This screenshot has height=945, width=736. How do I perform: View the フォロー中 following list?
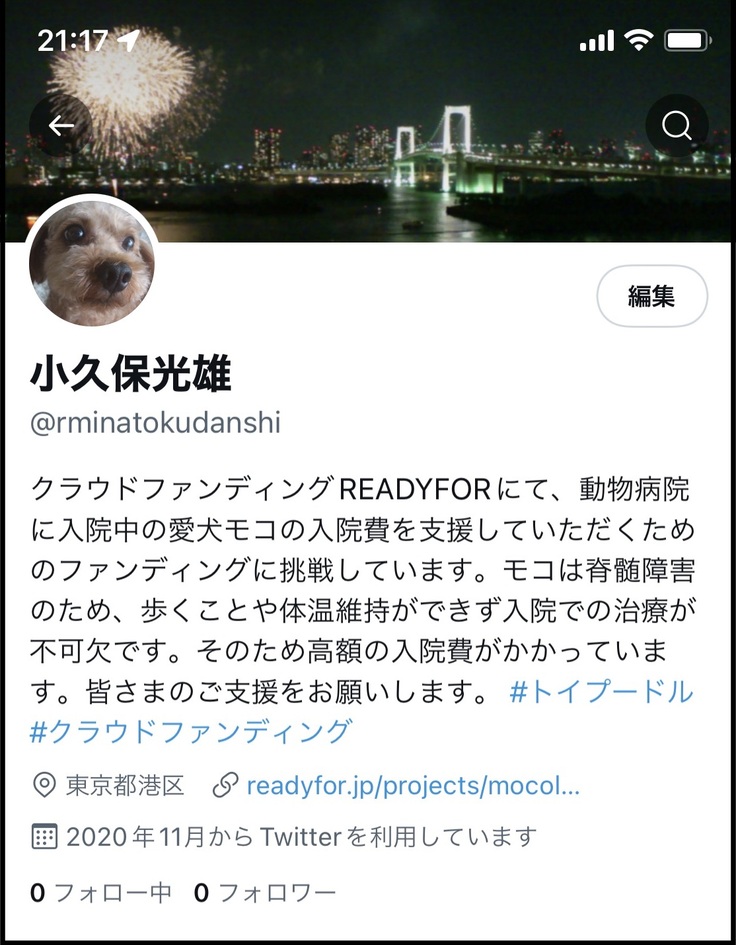[100, 892]
